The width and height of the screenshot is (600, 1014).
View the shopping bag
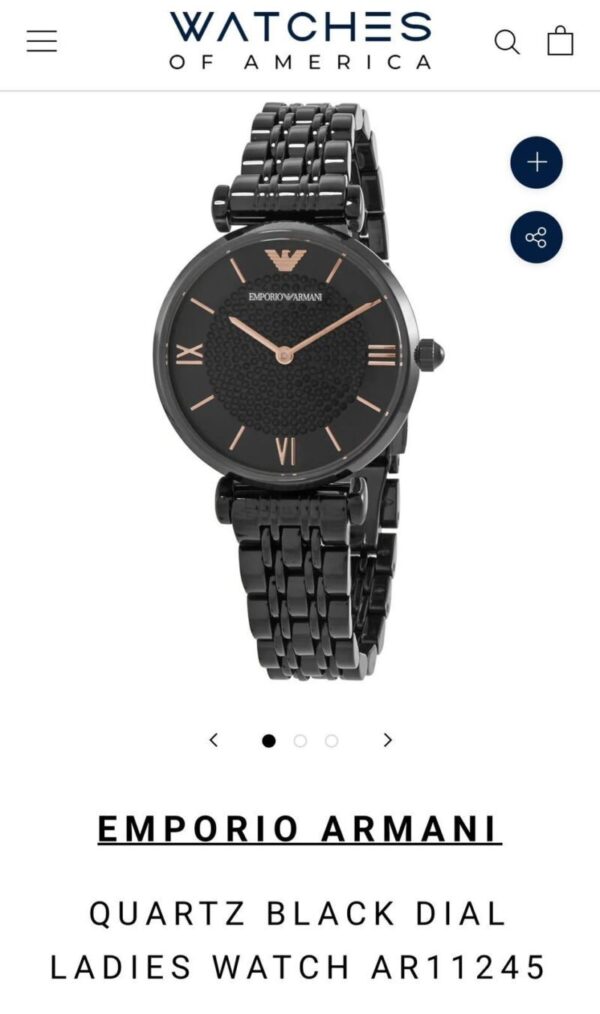coord(560,41)
